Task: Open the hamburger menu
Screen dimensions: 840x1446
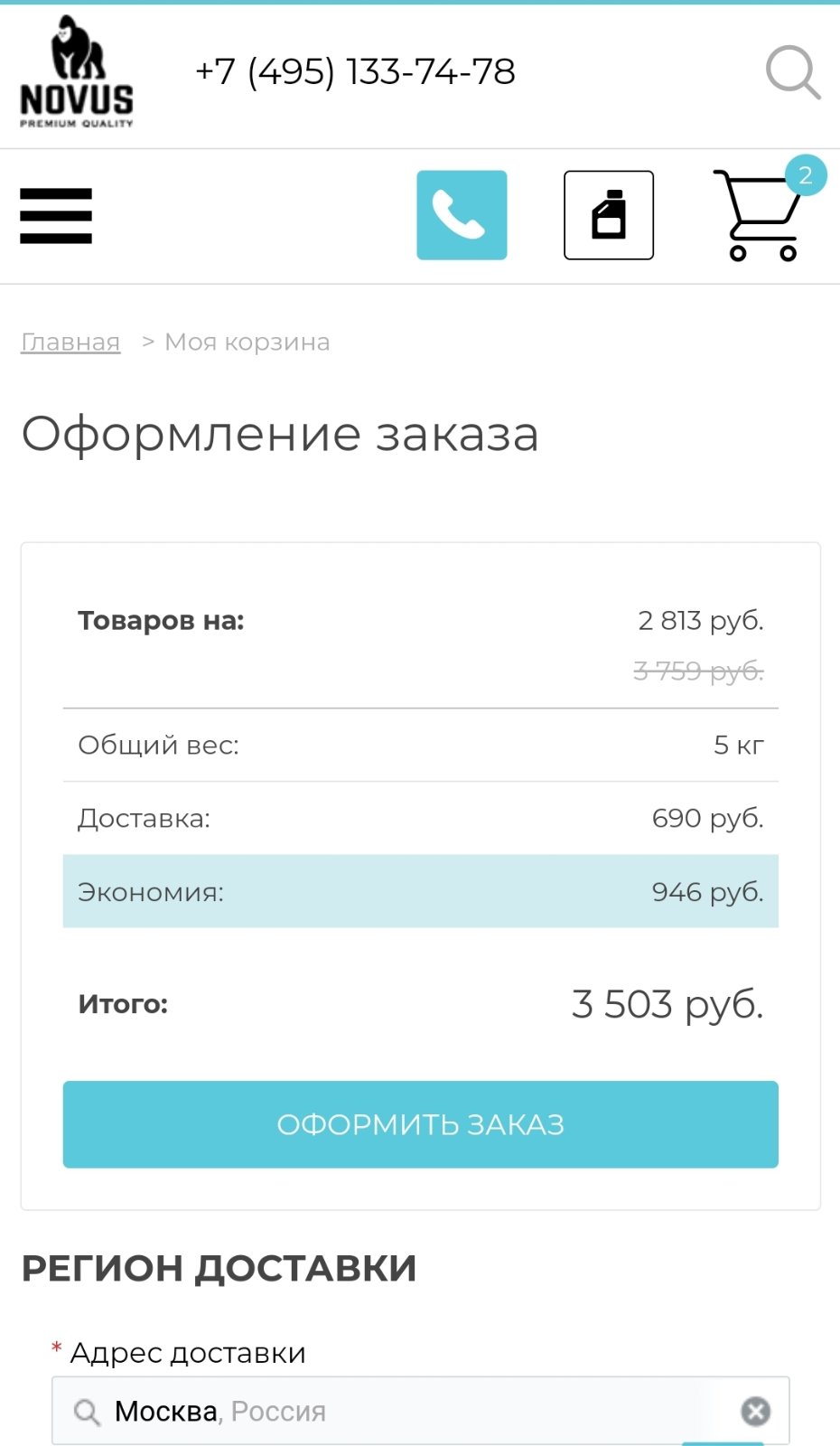Action: tap(56, 216)
